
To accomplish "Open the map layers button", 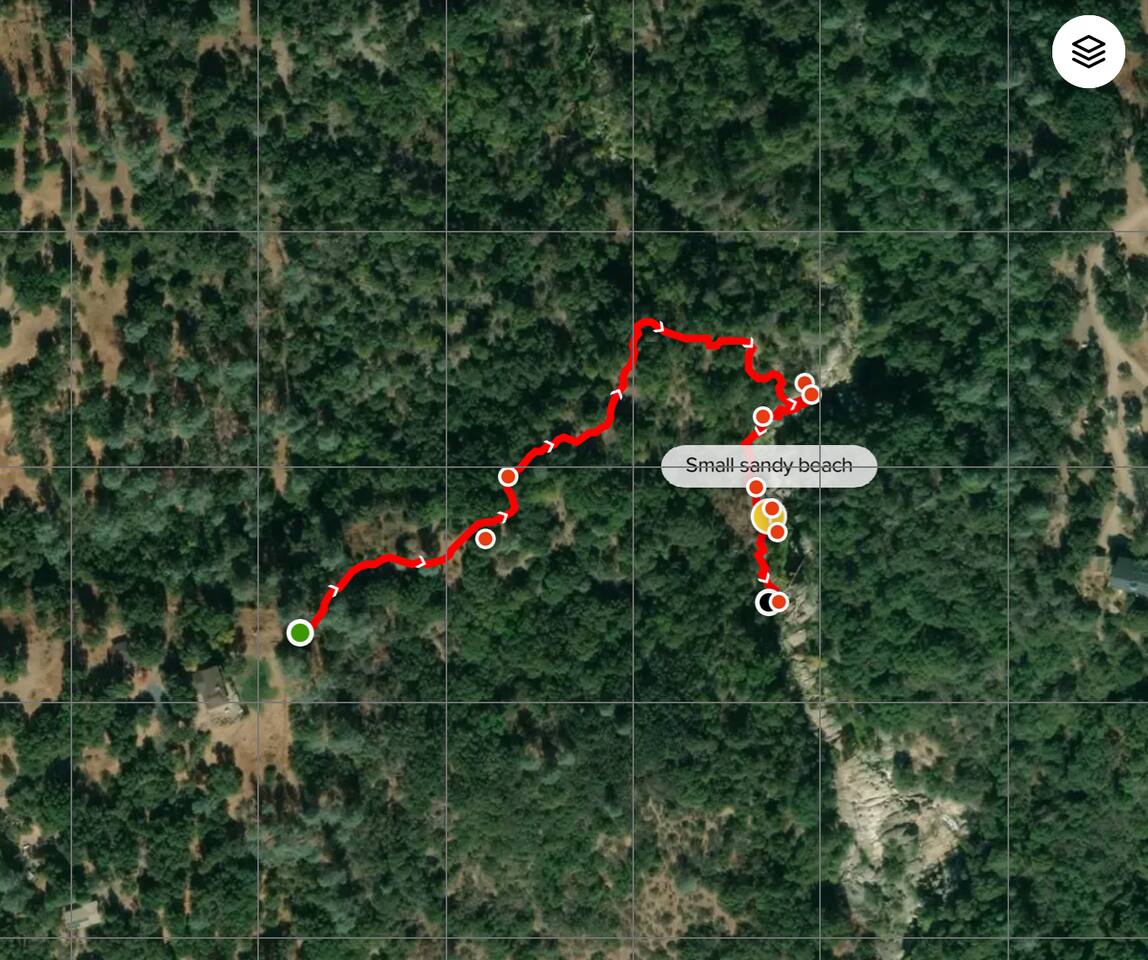I will [1088, 52].
